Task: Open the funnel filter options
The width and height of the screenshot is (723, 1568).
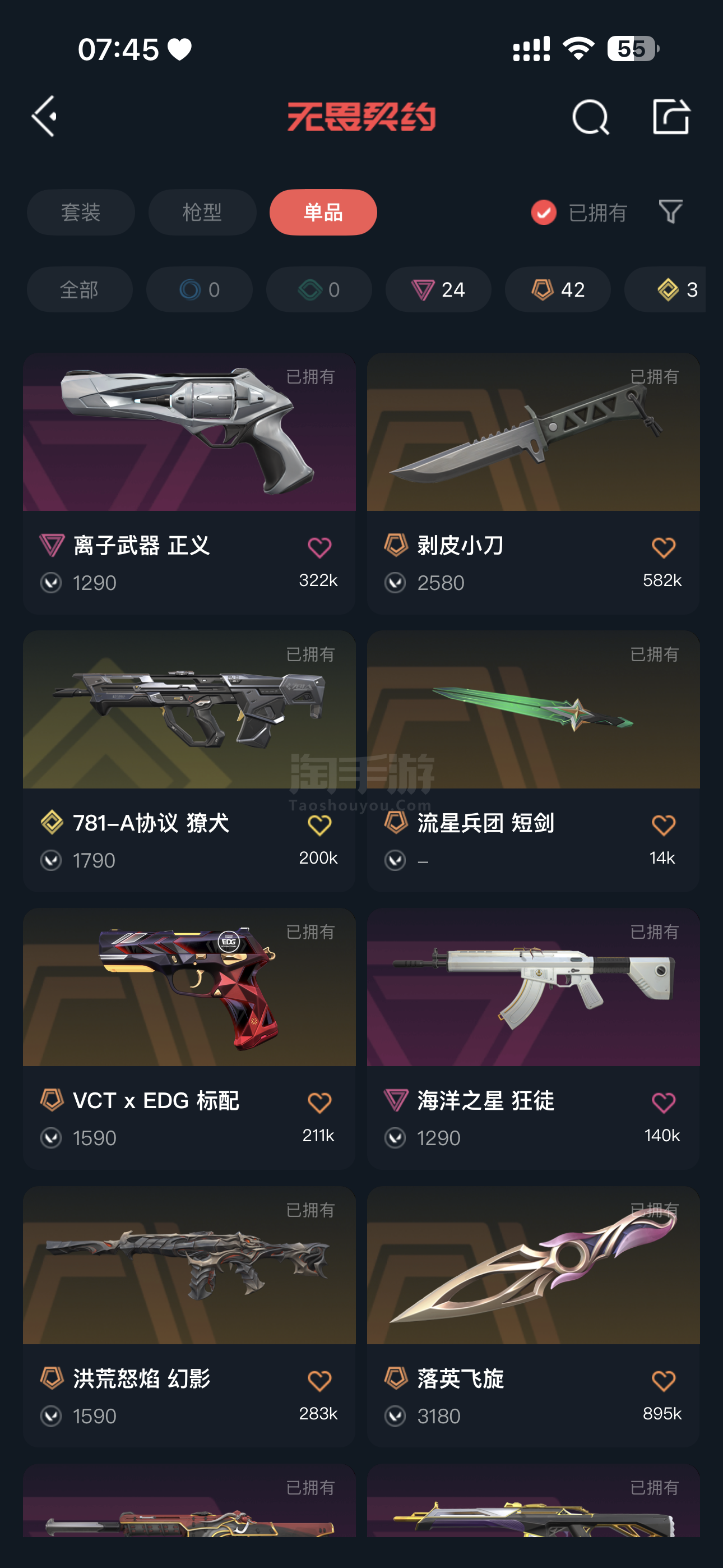Action: 670,212
